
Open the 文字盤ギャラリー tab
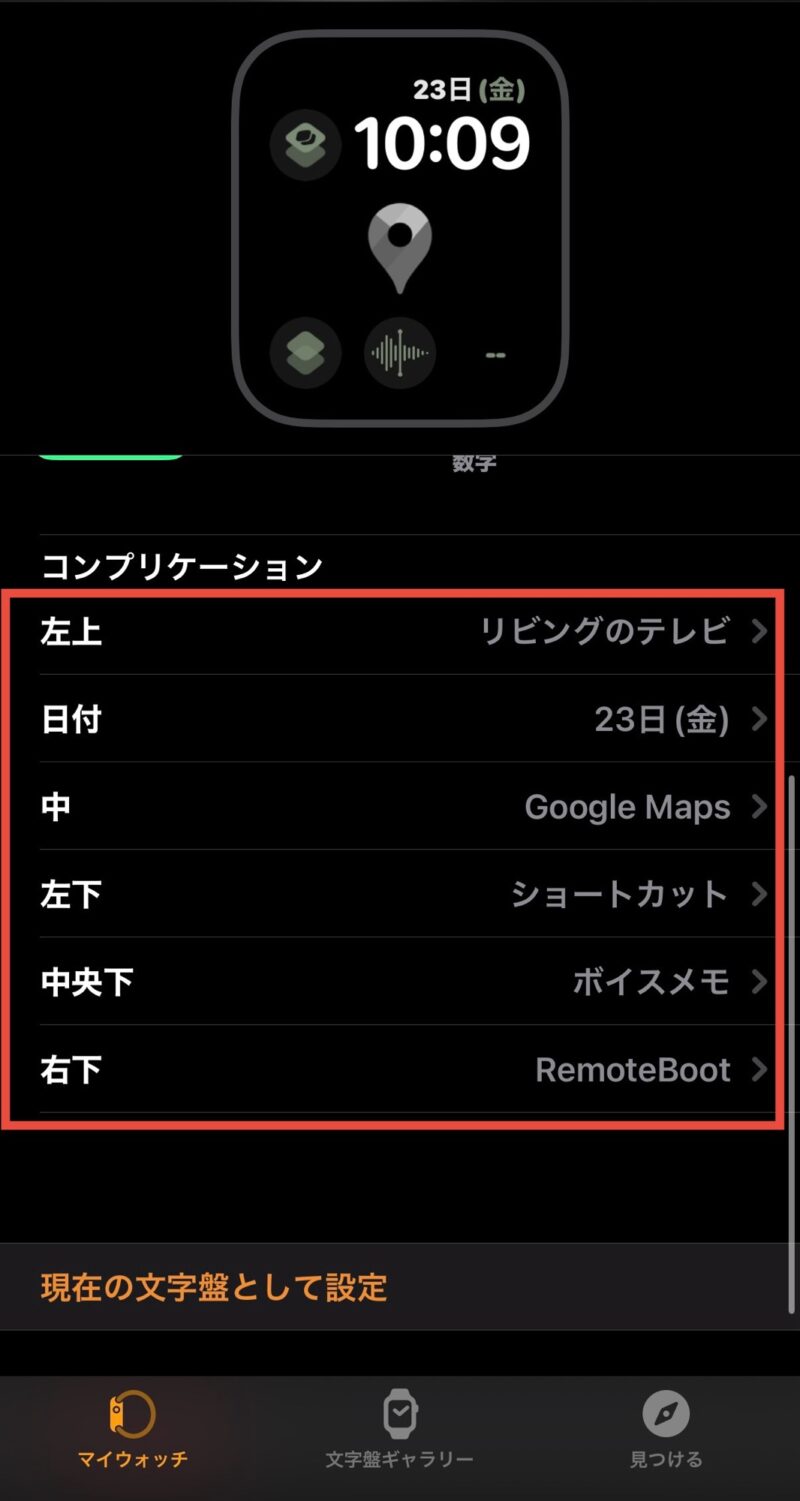399,1430
